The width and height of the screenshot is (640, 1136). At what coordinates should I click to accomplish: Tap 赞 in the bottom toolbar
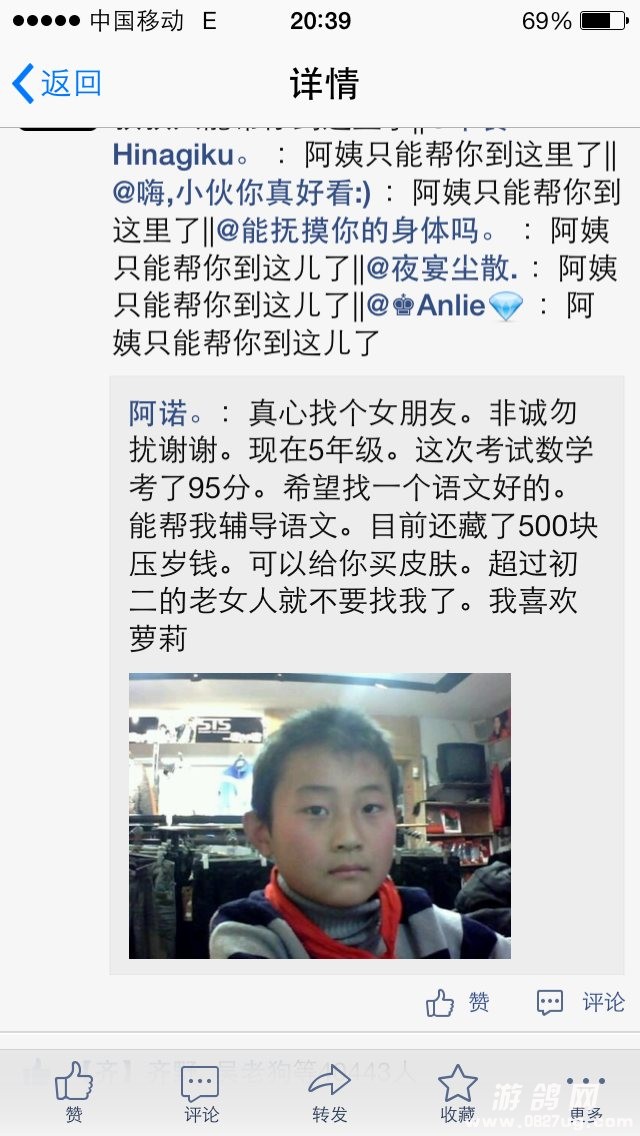tap(74, 1093)
